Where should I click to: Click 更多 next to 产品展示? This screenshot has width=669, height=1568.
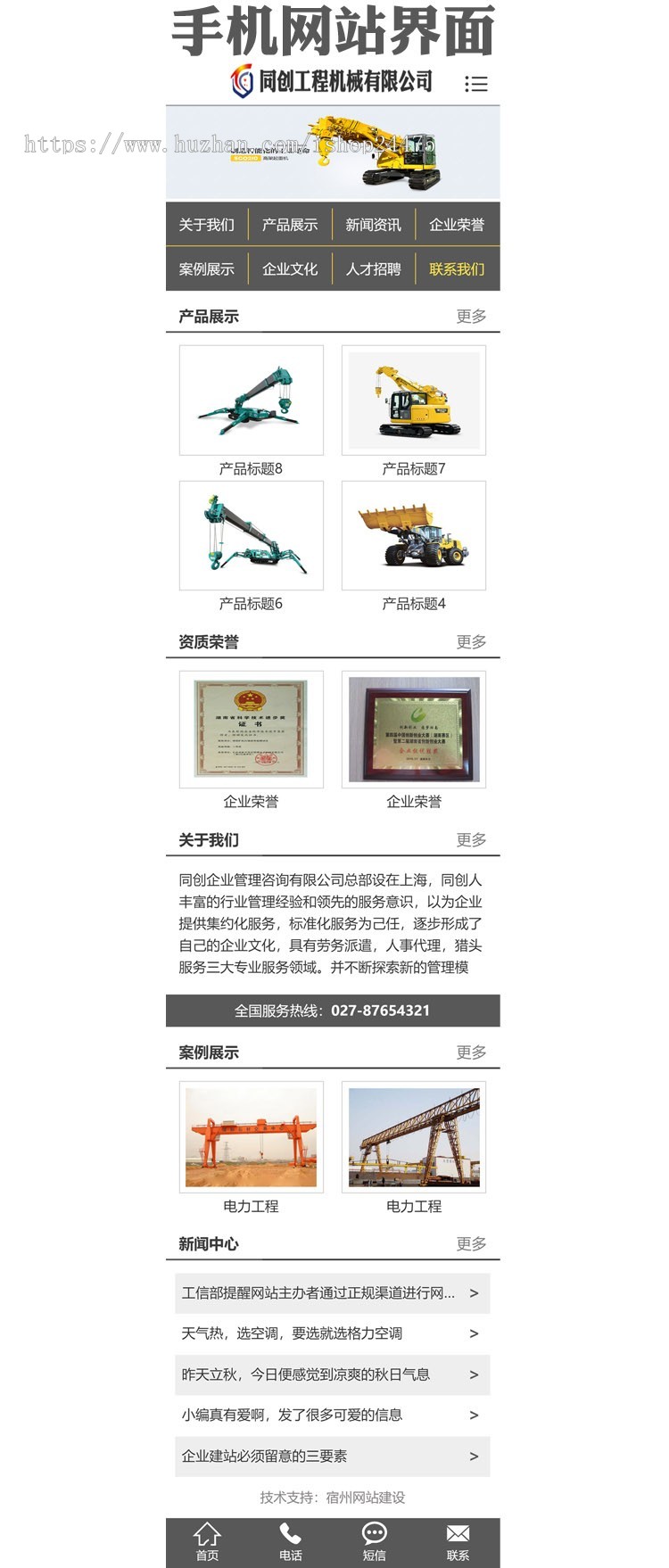(x=472, y=315)
